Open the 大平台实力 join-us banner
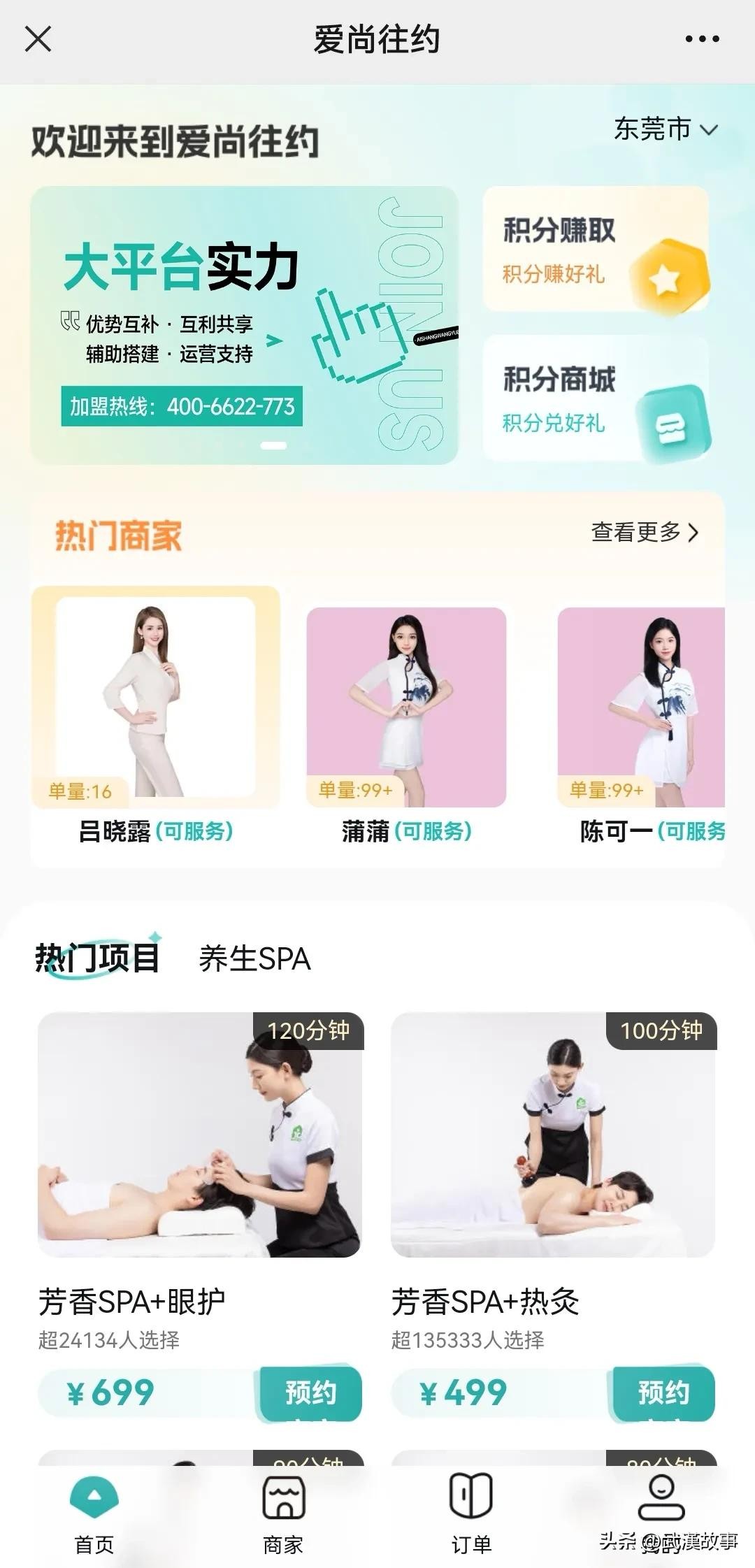The height and width of the screenshot is (1568, 755). coord(243,325)
